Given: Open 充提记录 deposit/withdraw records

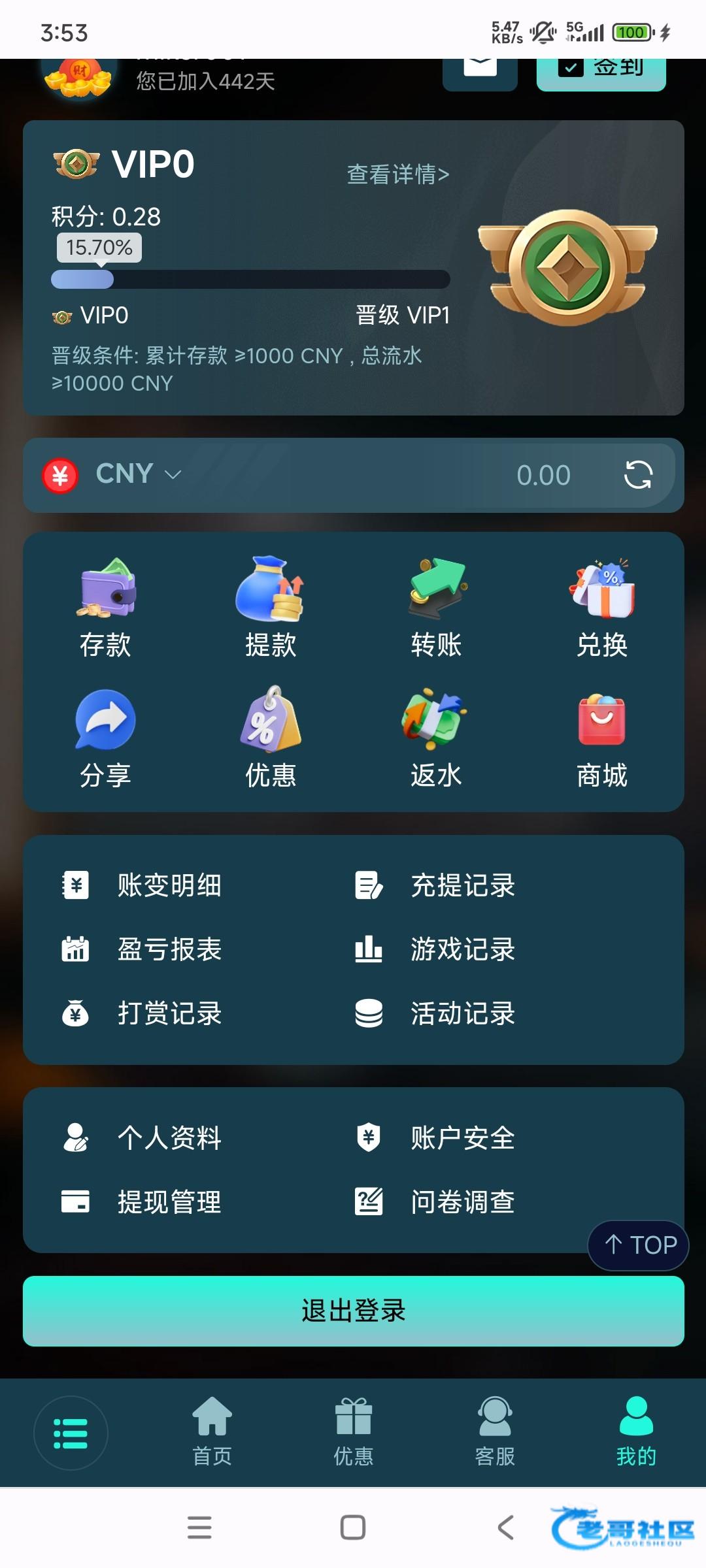Looking at the screenshot, I should [x=462, y=886].
